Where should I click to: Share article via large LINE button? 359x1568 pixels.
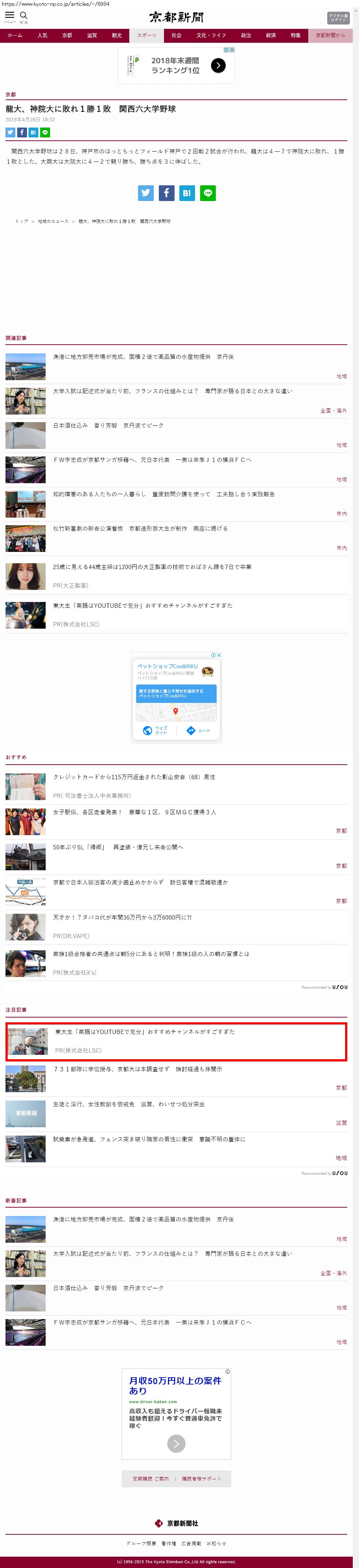point(208,193)
